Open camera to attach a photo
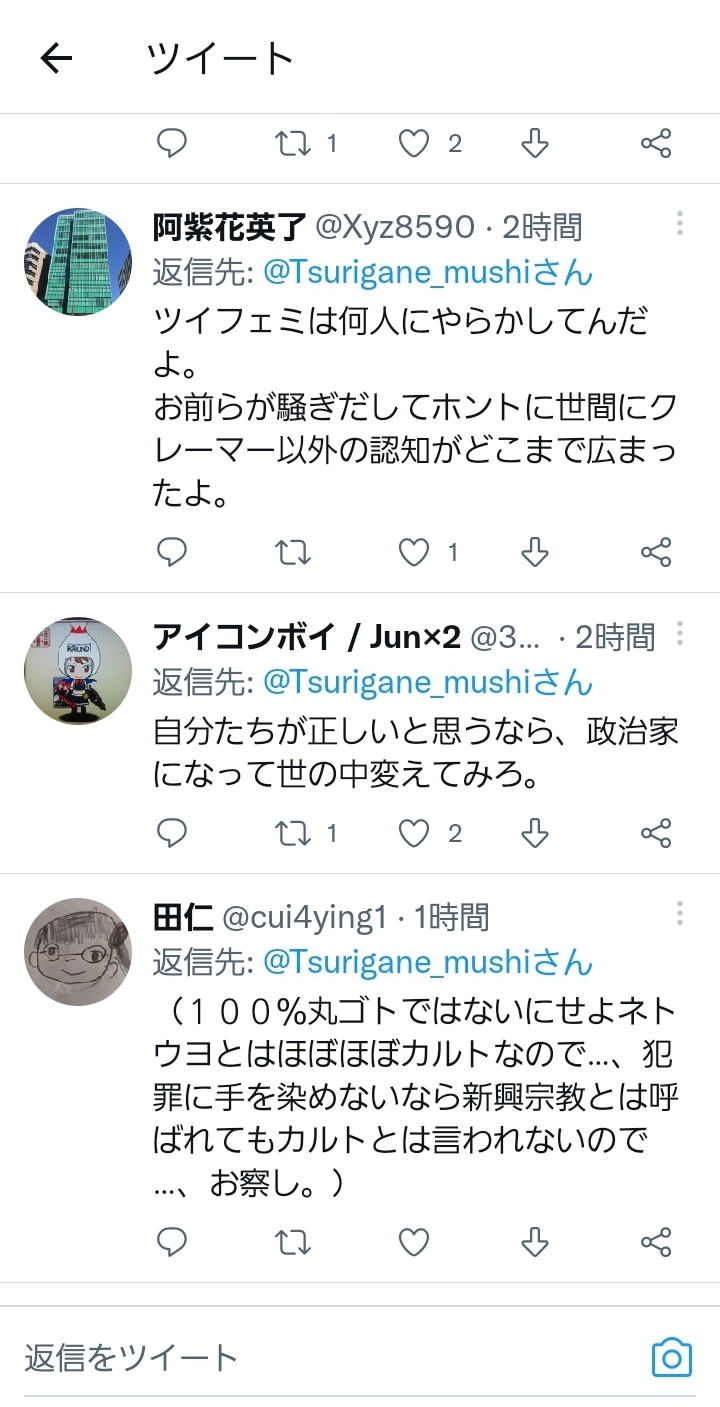Screen dimensions: 720x1407 pyautogui.click(x=672, y=1357)
